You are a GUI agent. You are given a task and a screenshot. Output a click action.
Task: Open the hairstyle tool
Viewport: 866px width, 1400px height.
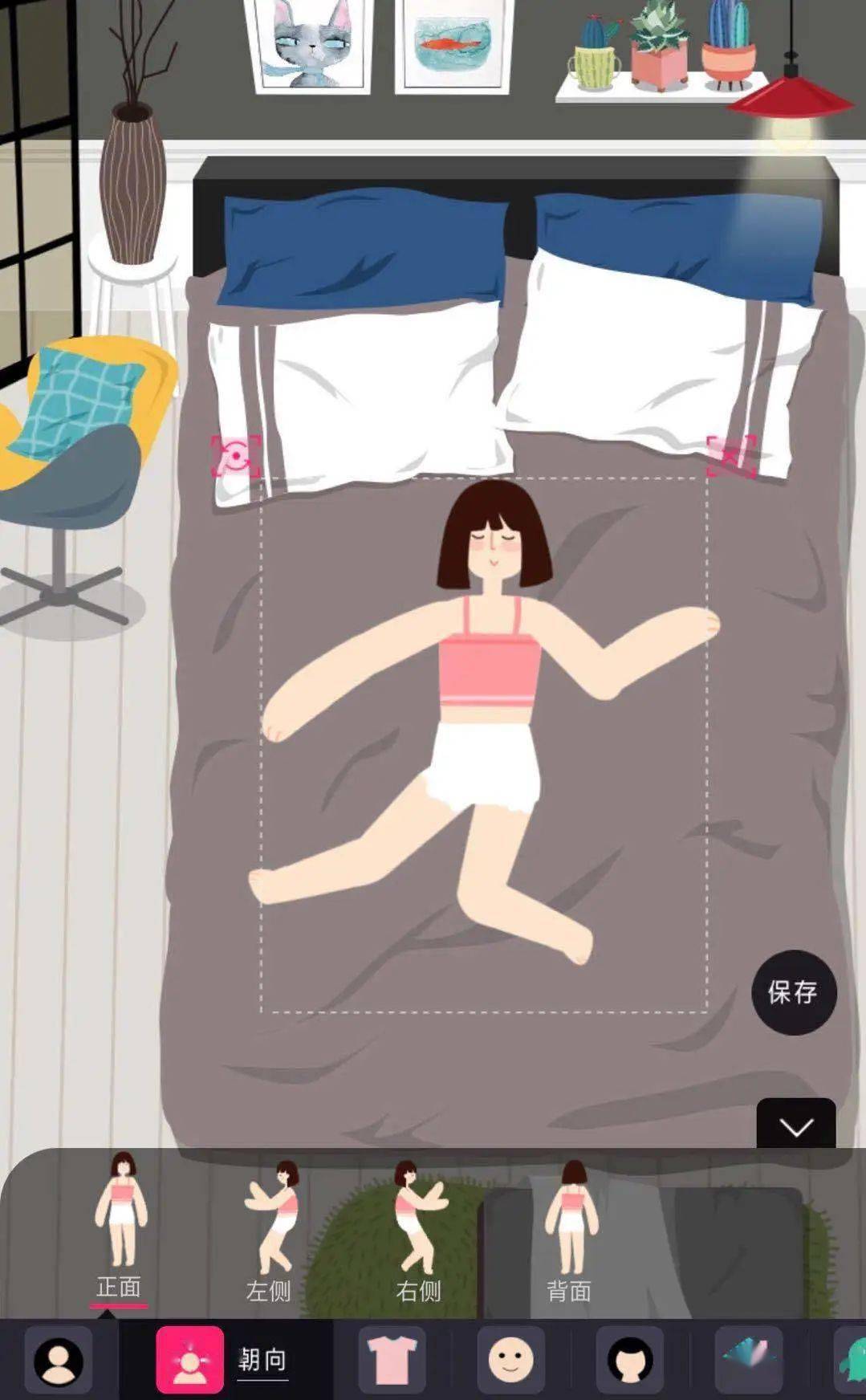tap(630, 1360)
